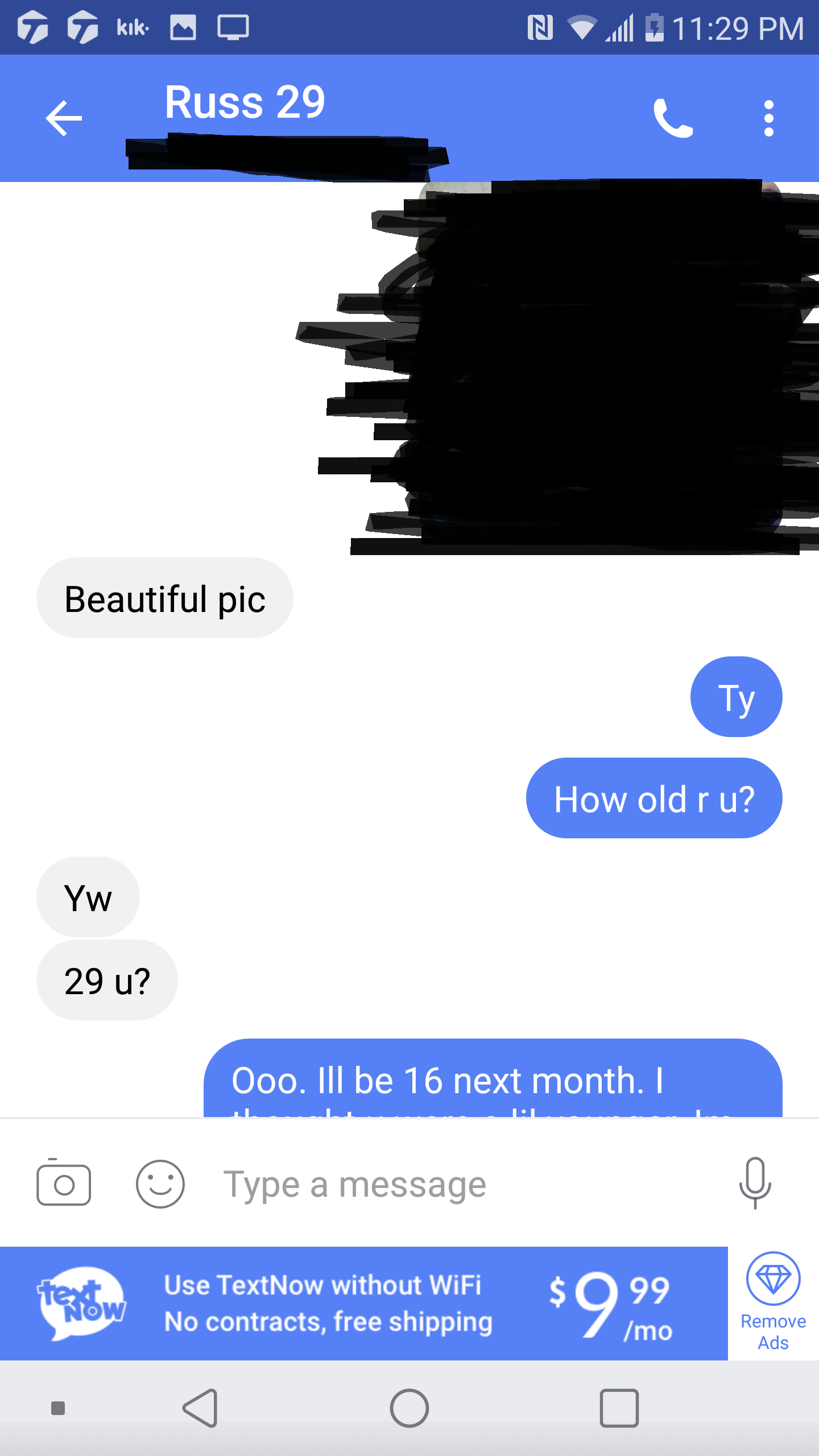819x1456 pixels.
Task: Record a voice message with microphone
Action: pos(755,1183)
